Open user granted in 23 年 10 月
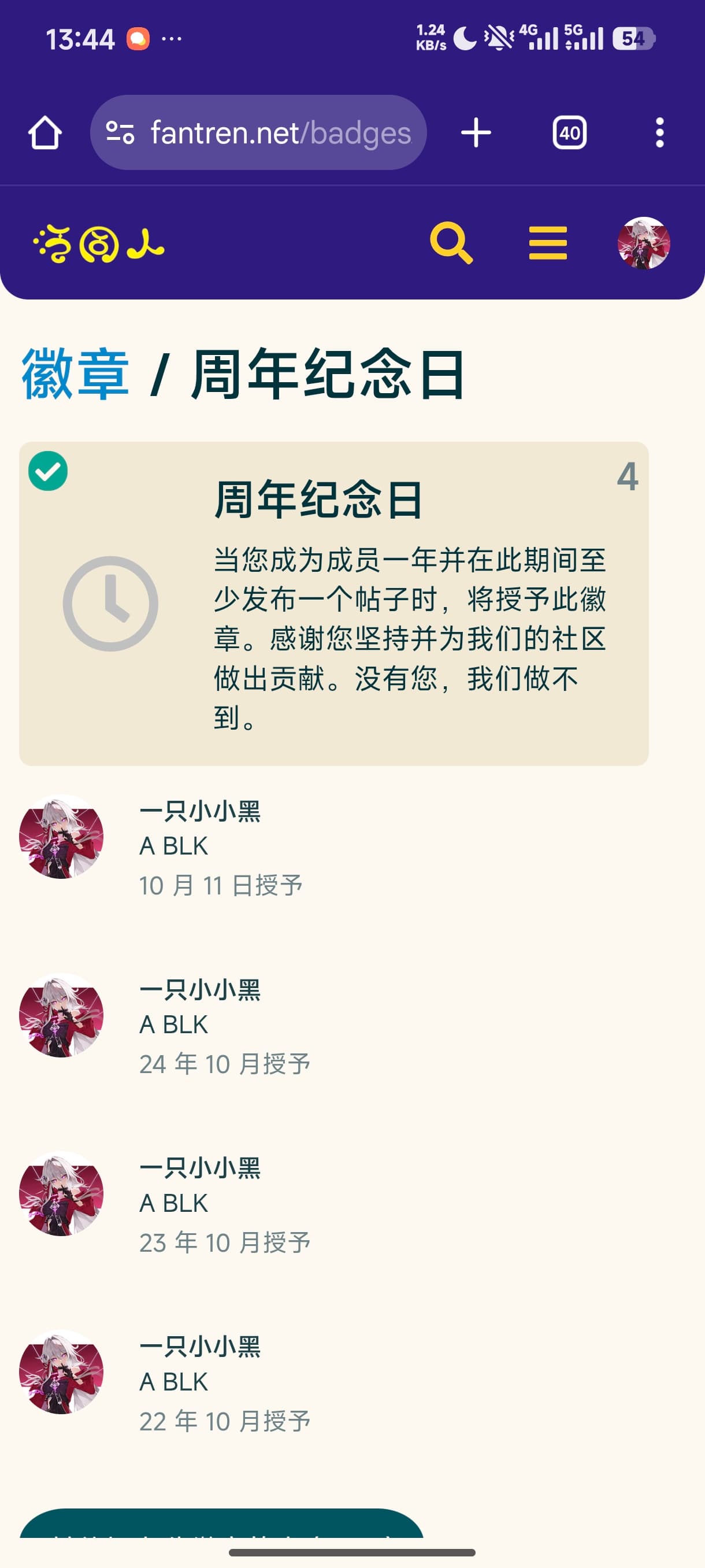705x1568 pixels. click(199, 1168)
